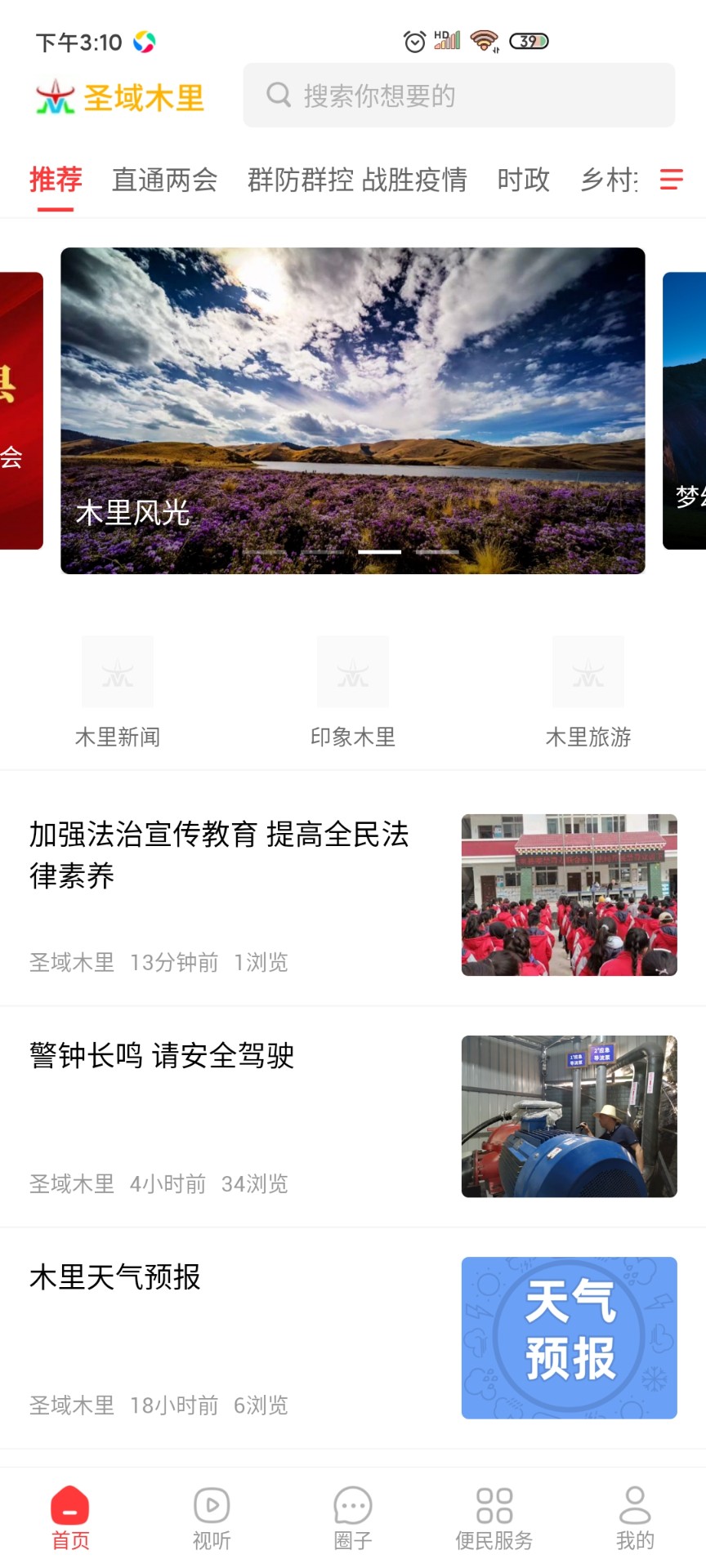Open the 警钟长鸣 请安全驾驶 article

pos(162,1057)
